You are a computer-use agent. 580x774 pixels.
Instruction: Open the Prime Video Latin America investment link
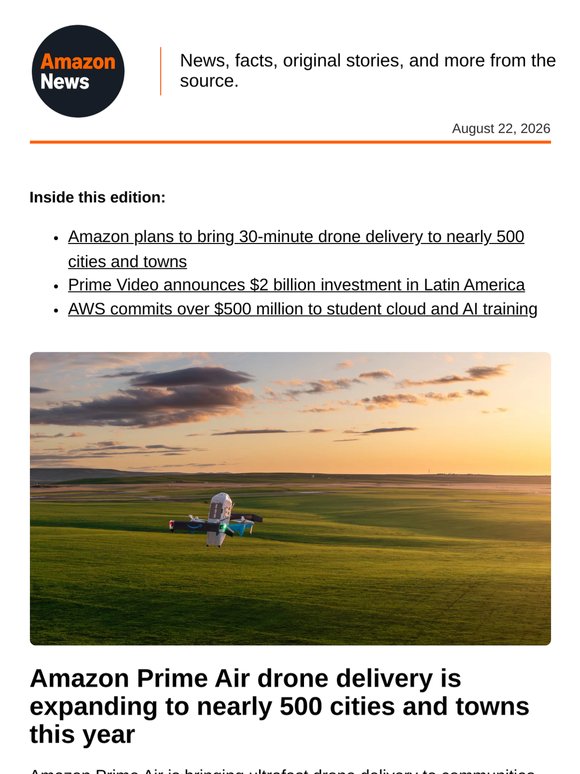click(x=296, y=285)
